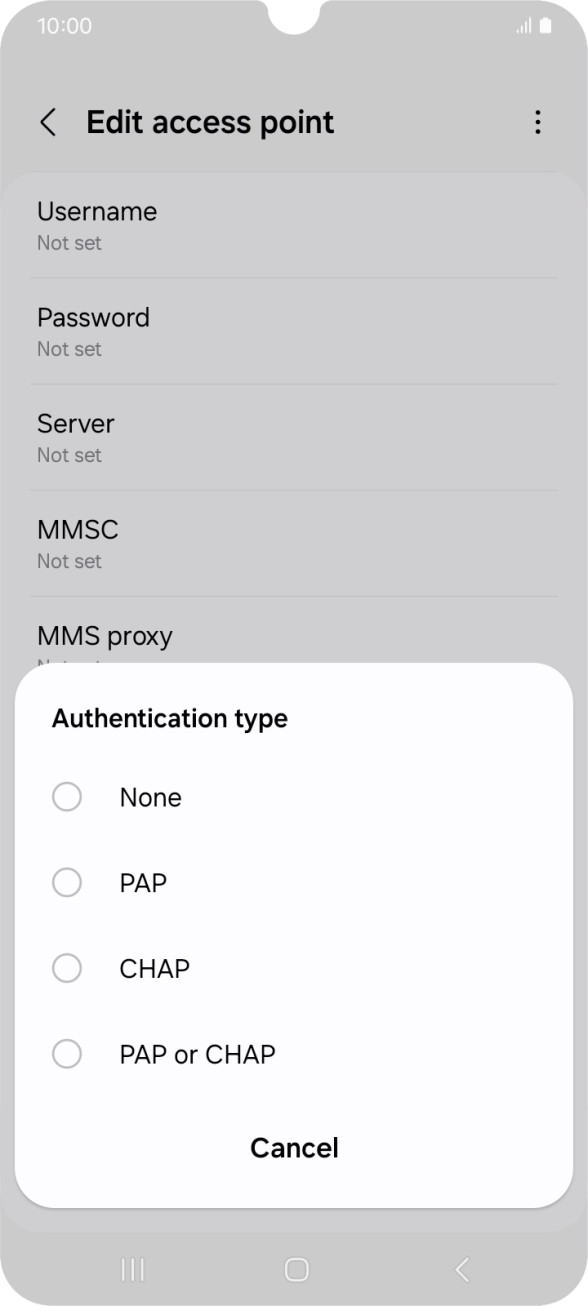Viewport: 588px width, 1306px height.
Task: Select None as authentication type
Action: tap(294, 797)
